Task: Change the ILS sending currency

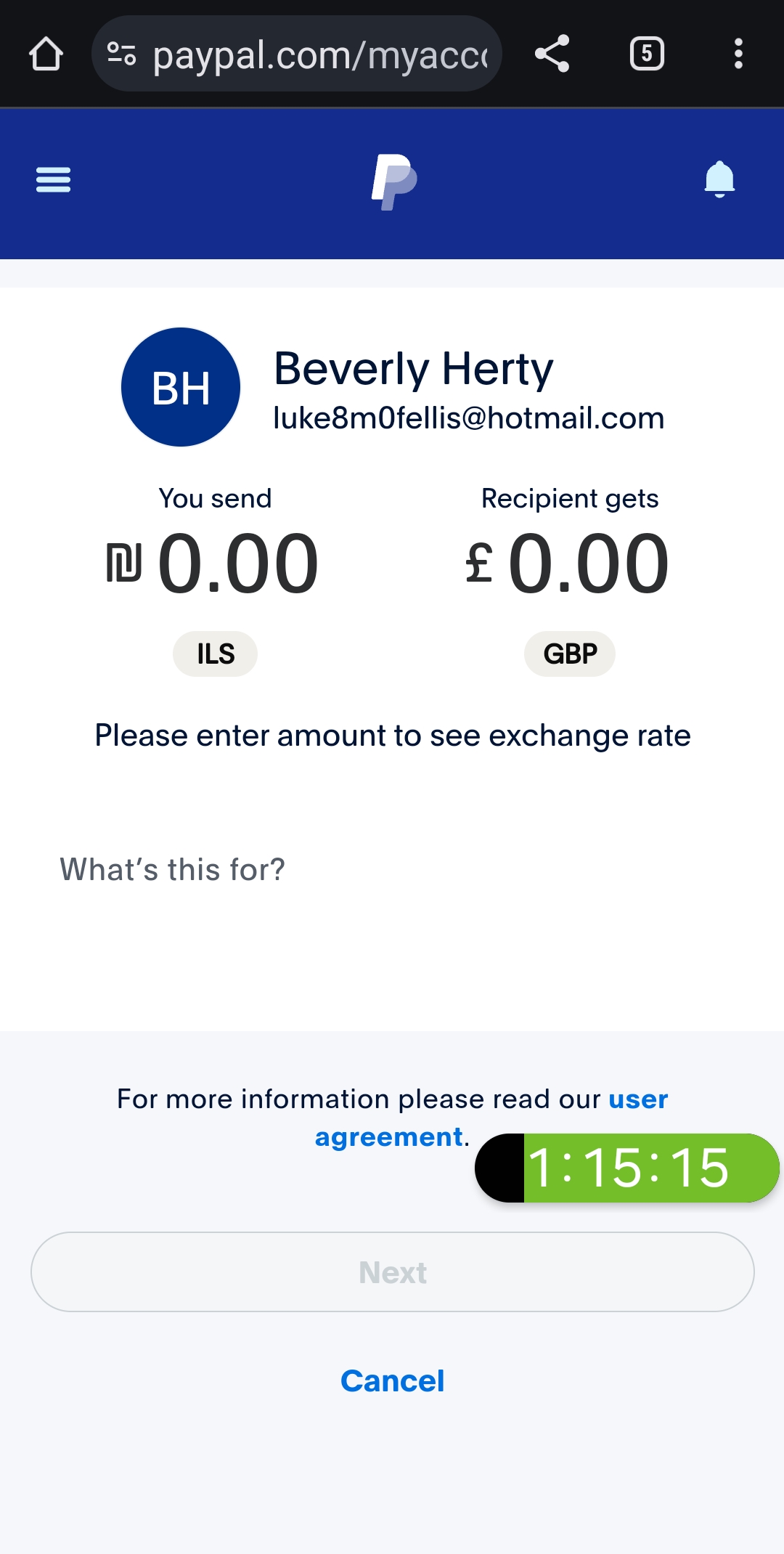Action: tap(215, 654)
